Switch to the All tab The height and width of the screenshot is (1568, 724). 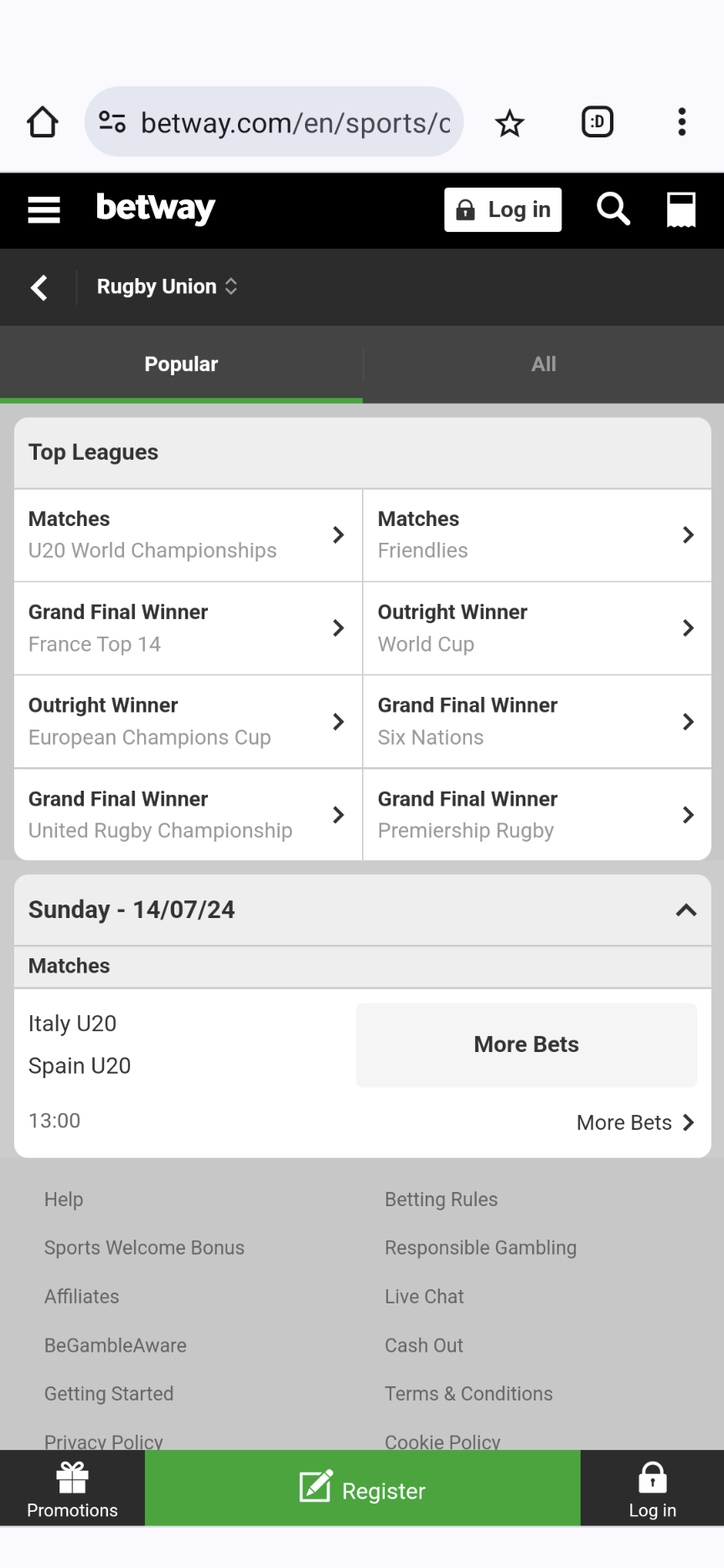pyautogui.click(x=543, y=364)
